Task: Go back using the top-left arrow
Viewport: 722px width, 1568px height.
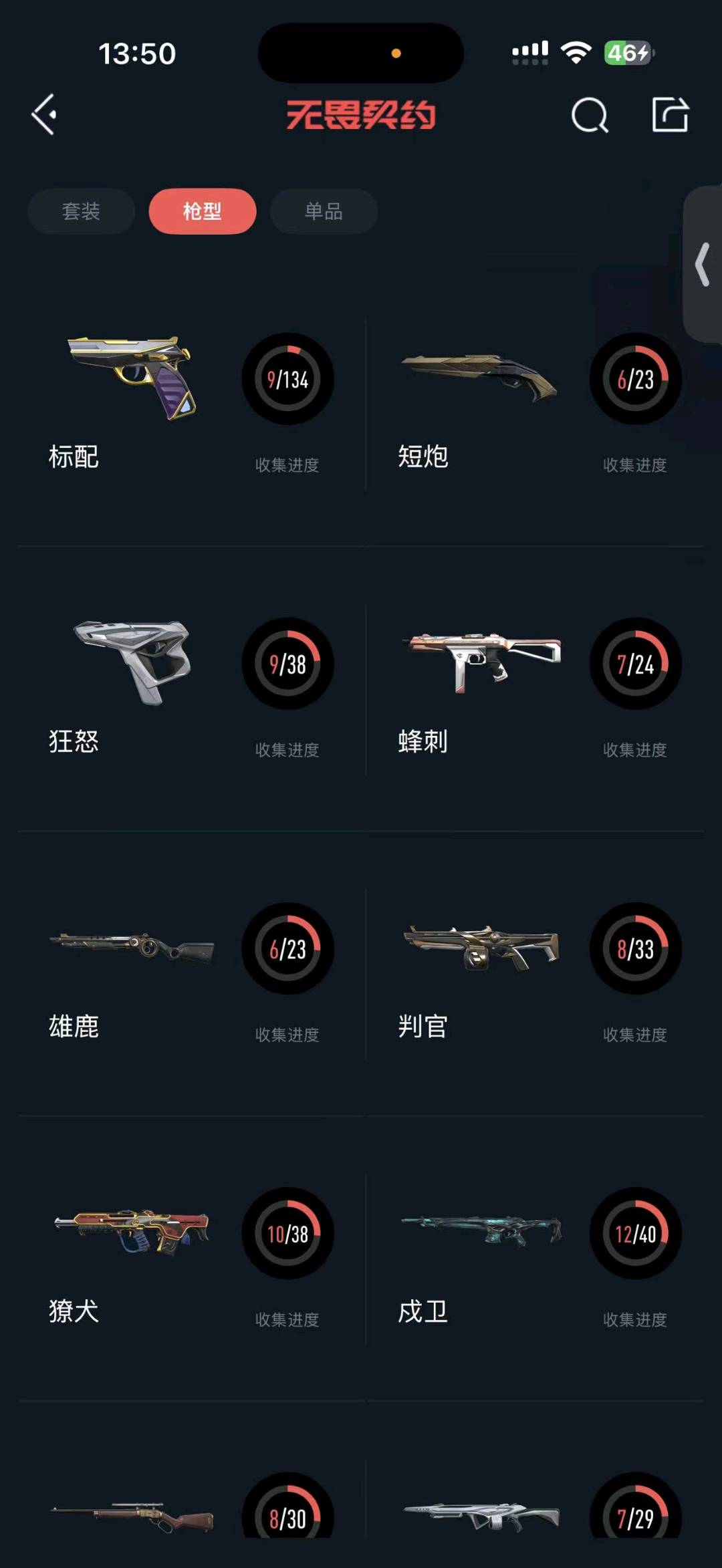Action: point(44,115)
